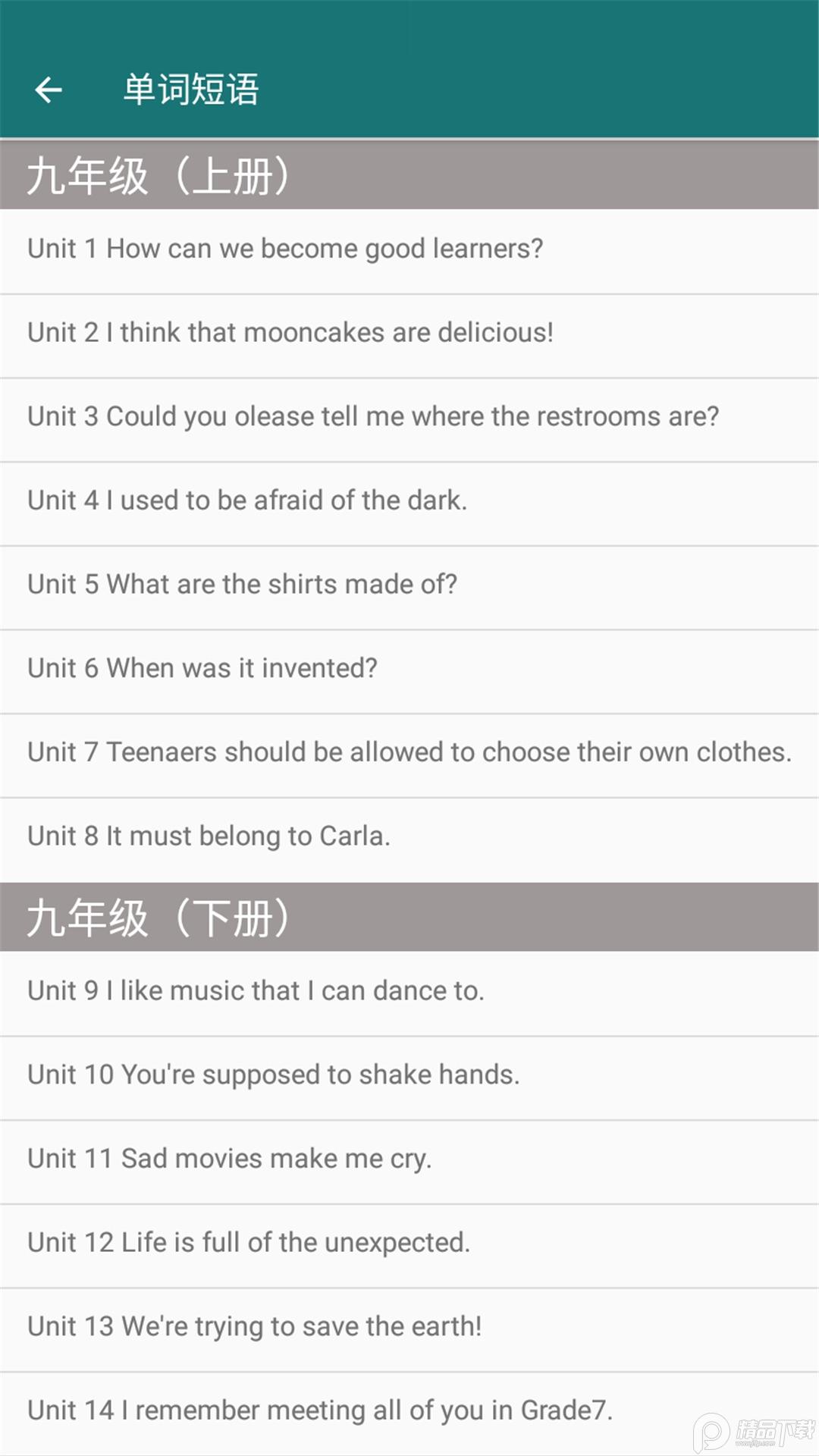Image resolution: width=819 pixels, height=1456 pixels.
Task: View Unit 8 It must belong to Carla
Action: 209,836
